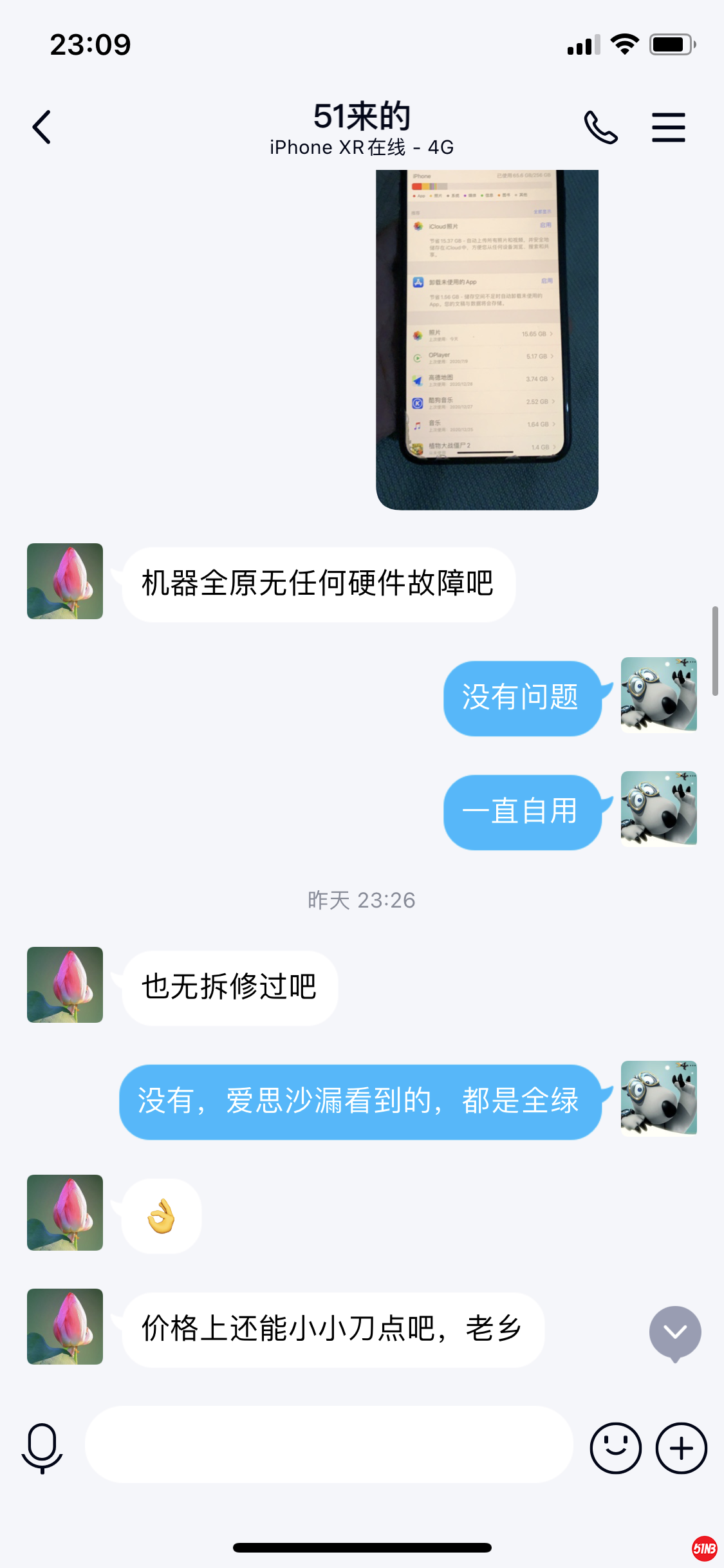This screenshot has width=724, height=1568.
Task: Focus the message text field
Action: click(x=328, y=1445)
